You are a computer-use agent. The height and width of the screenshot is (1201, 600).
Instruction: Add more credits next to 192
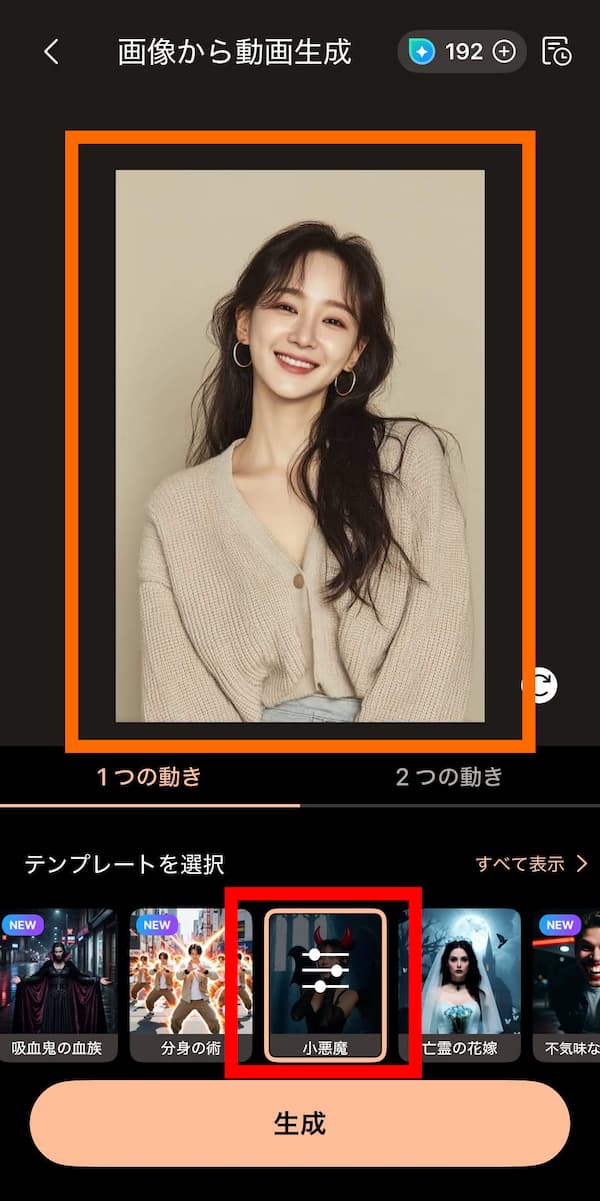(x=505, y=52)
